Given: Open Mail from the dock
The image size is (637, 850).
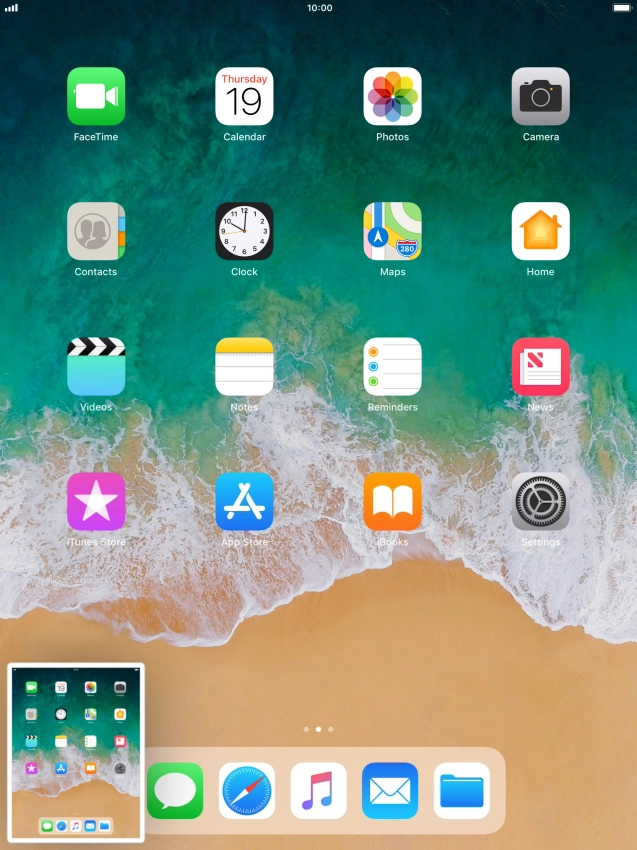Looking at the screenshot, I should (390, 791).
